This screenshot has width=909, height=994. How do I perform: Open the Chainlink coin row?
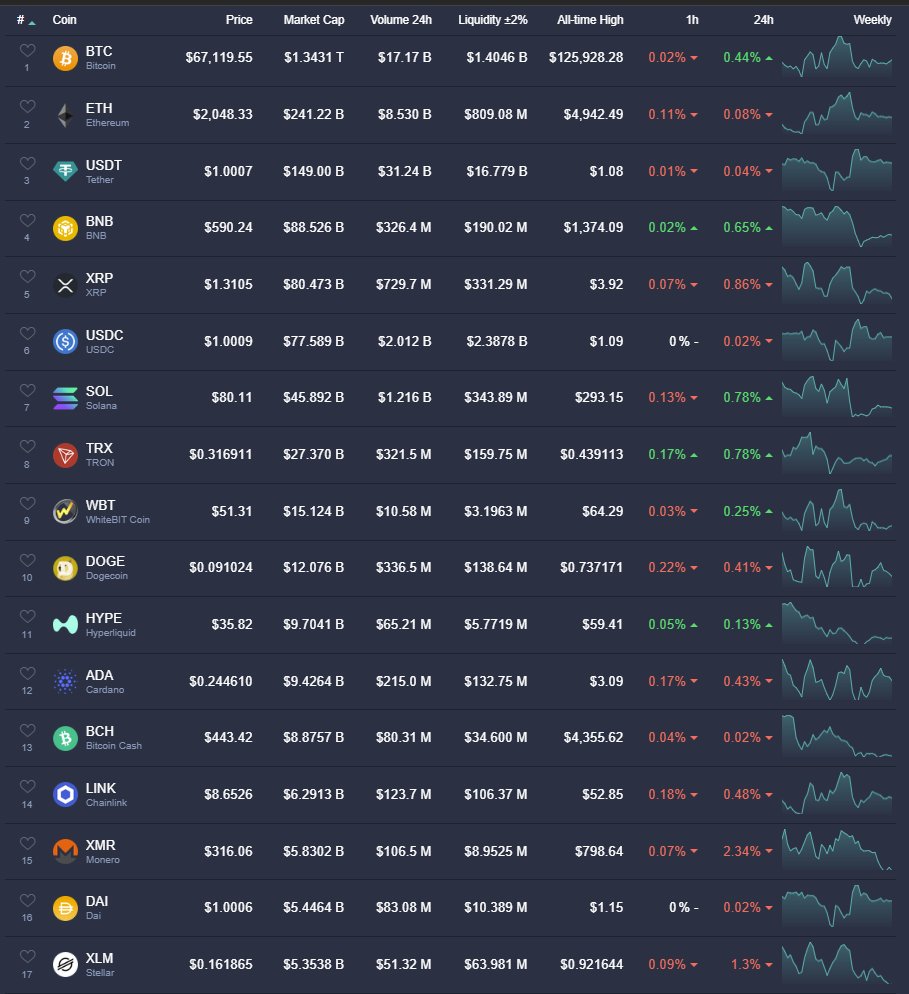click(105, 794)
